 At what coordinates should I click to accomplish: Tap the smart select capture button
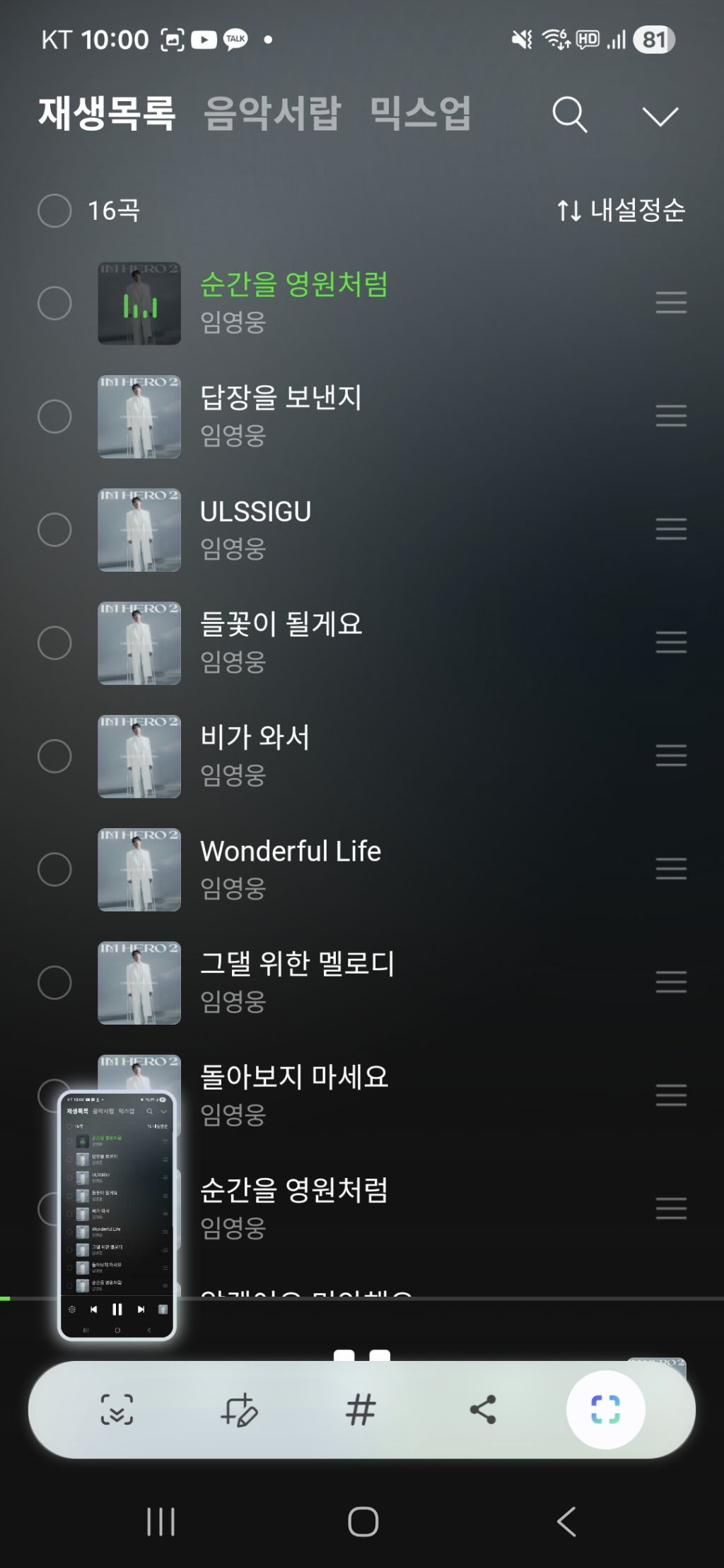click(x=605, y=1410)
